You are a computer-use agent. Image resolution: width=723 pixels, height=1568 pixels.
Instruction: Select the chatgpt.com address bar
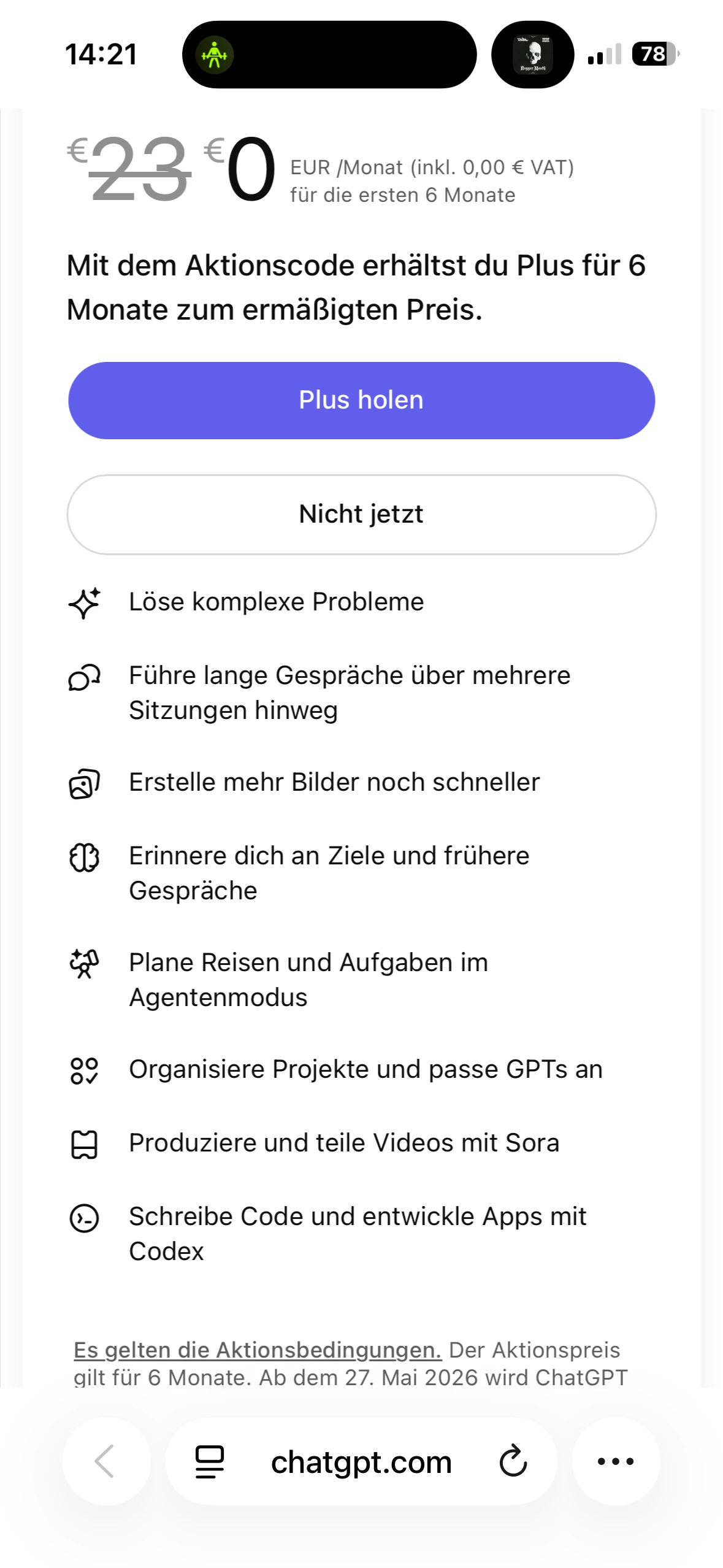361,1462
